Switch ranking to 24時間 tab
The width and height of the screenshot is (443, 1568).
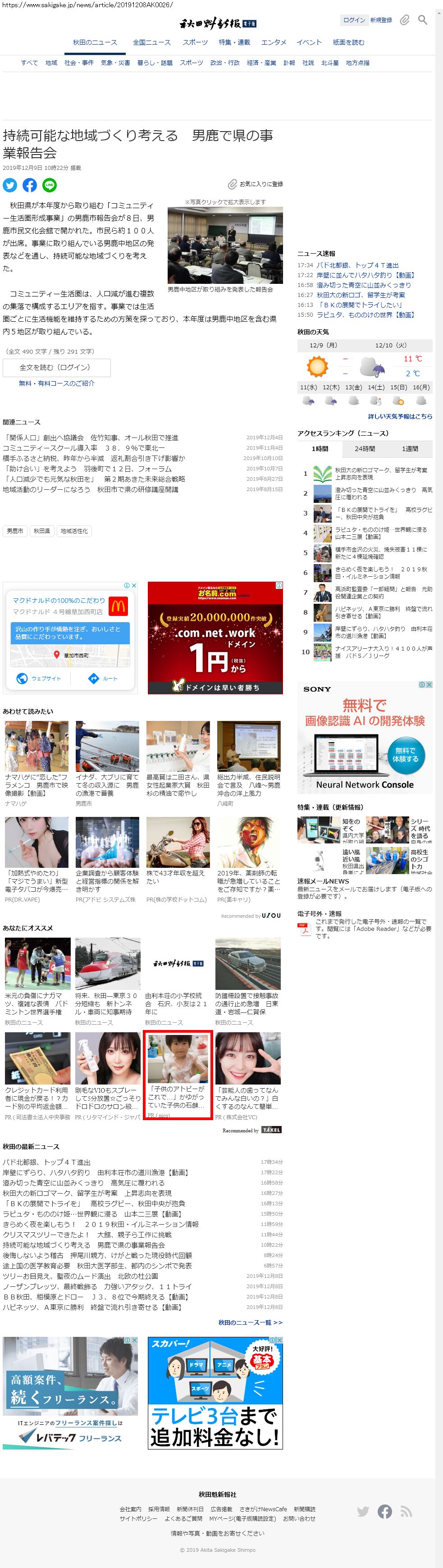pyautogui.click(x=365, y=449)
